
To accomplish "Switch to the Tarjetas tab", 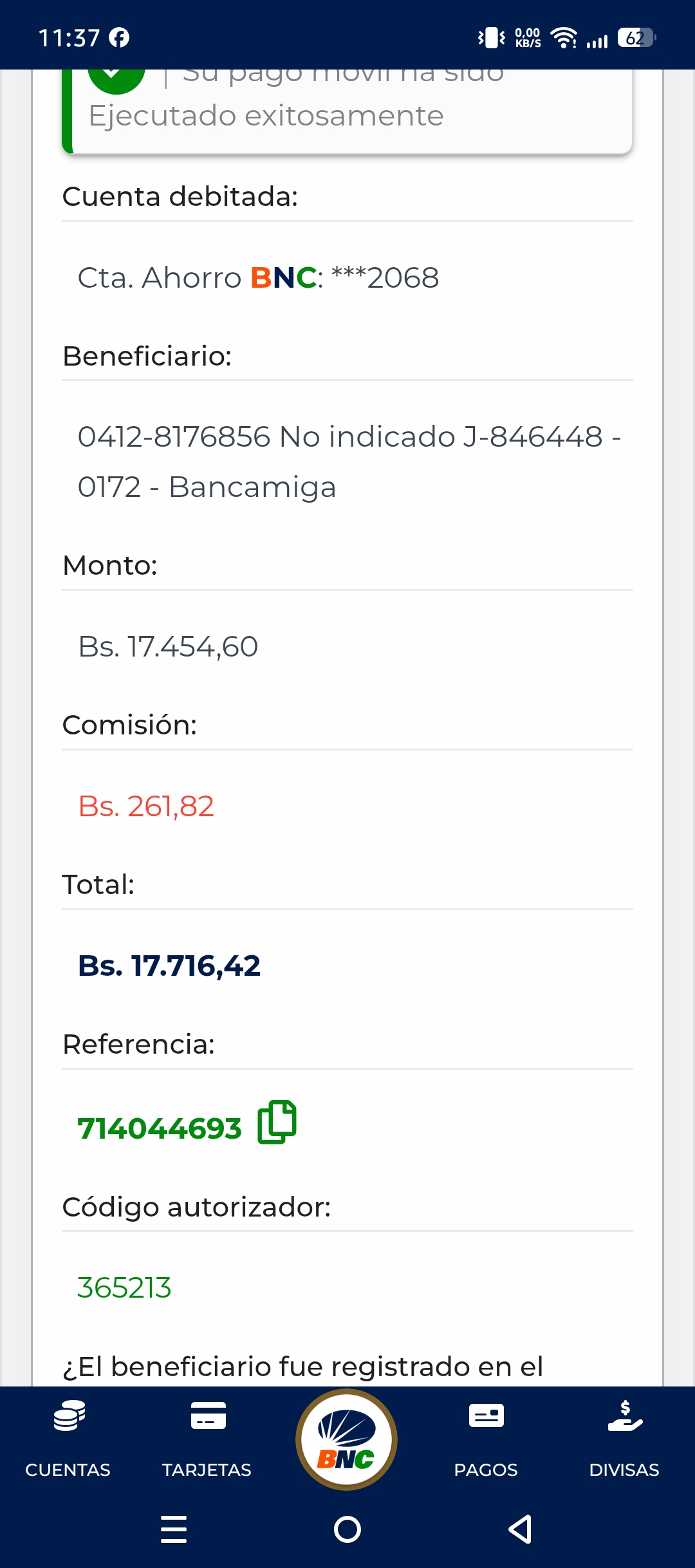I will pos(207,1439).
